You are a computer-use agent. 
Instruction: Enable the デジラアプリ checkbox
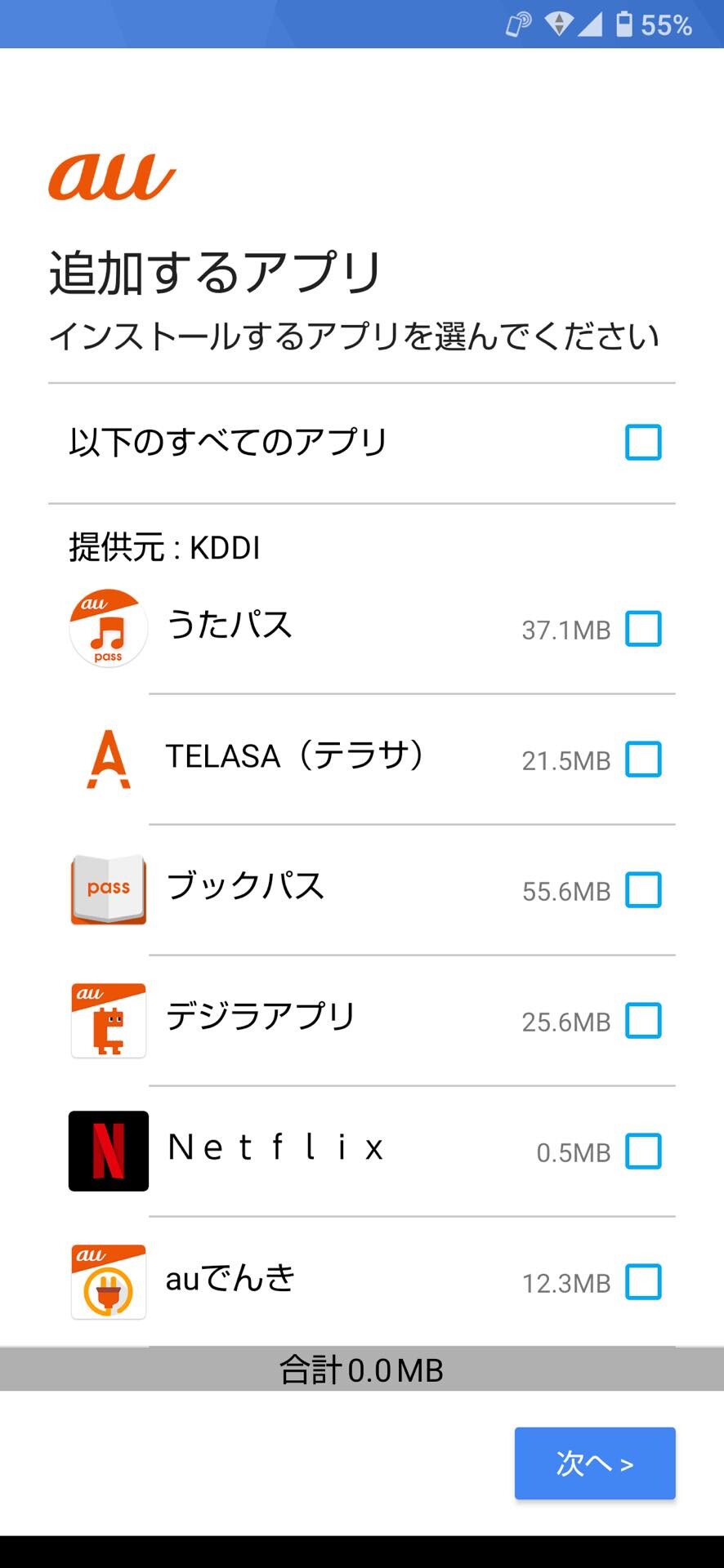point(643,1021)
